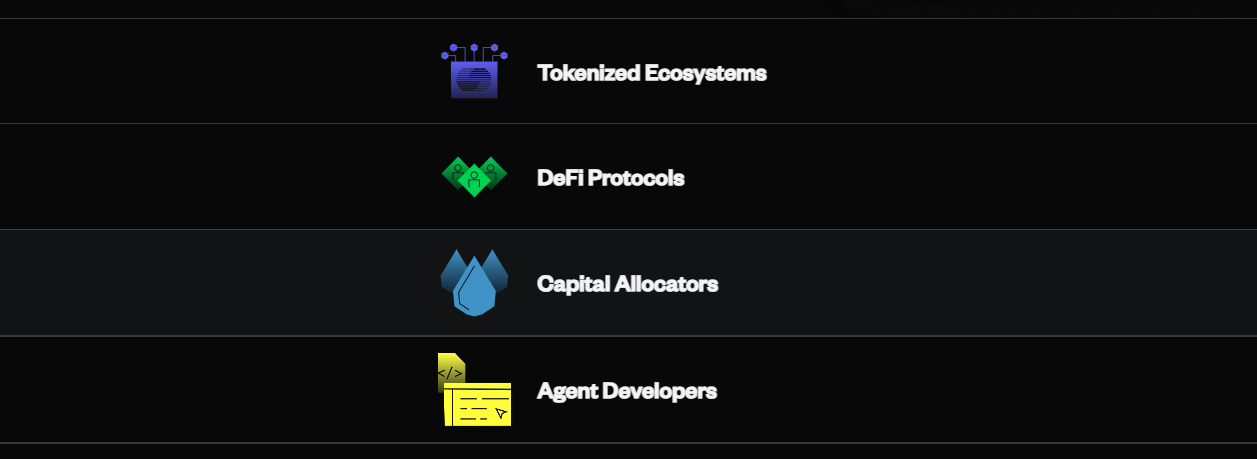Go to Agent Developers
1257x459 pixels.
pyautogui.click(x=626, y=390)
